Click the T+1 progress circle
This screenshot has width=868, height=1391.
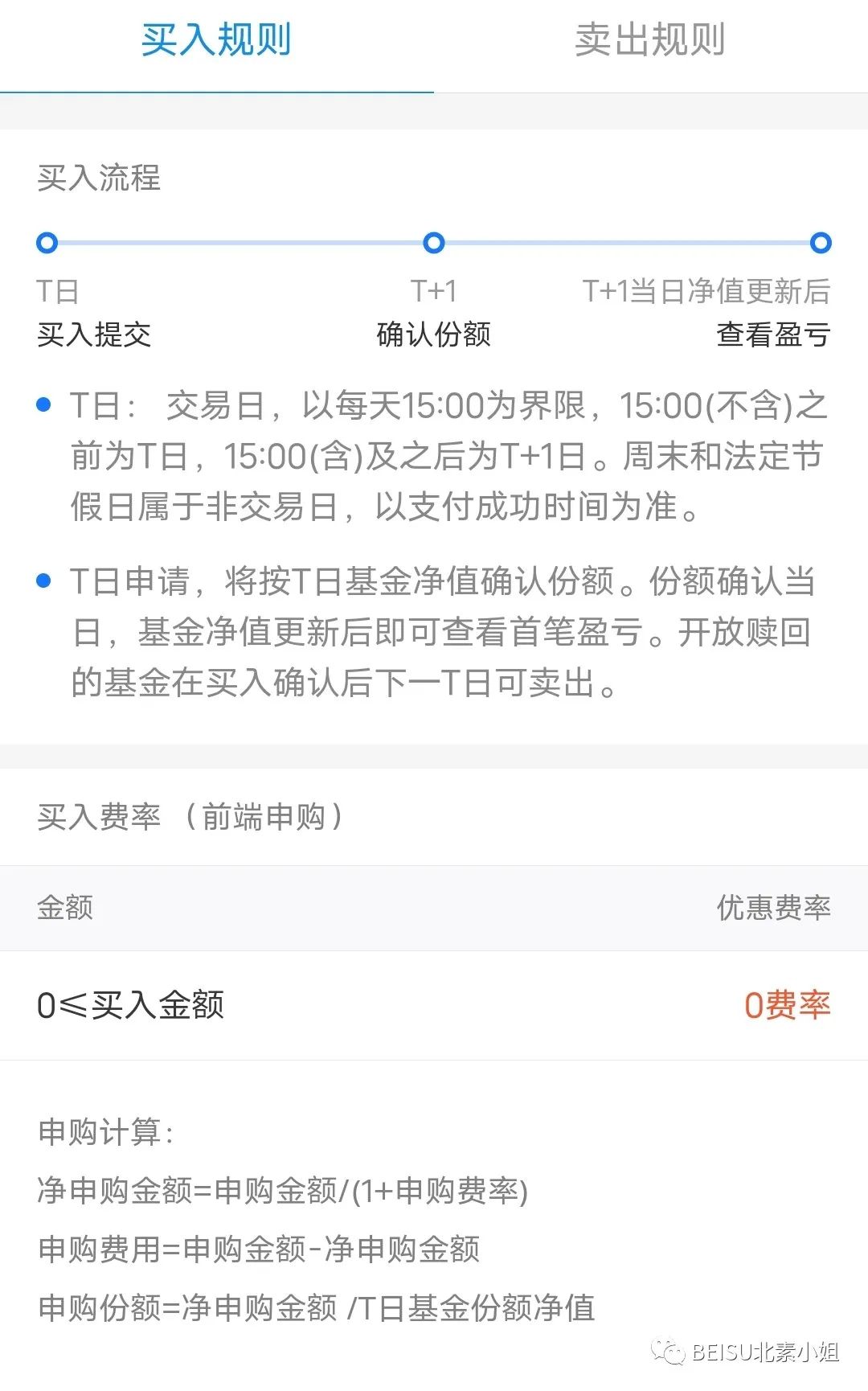[x=434, y=242]
